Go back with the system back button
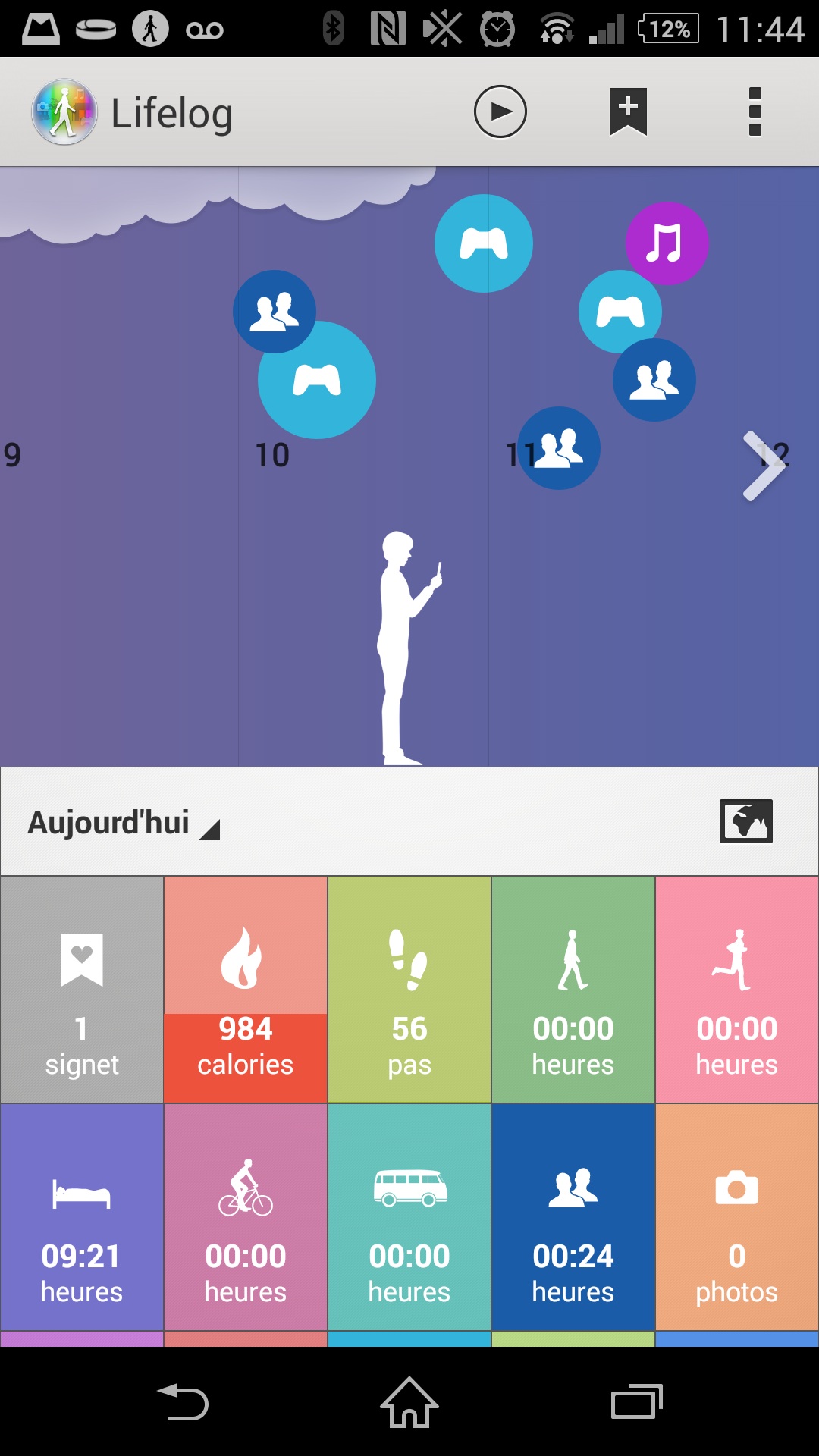Image resolution: width=819 pixels, height=1456 pixels. (183, 1402)
